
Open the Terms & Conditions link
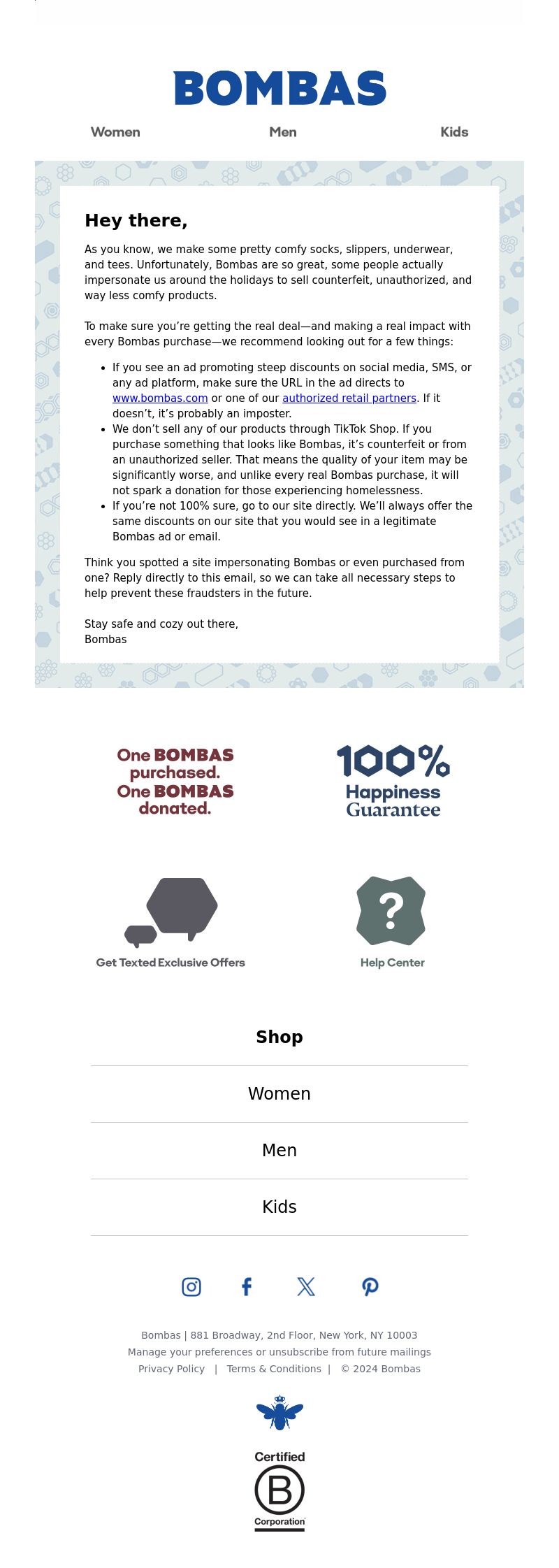[x=274, y=1369]
